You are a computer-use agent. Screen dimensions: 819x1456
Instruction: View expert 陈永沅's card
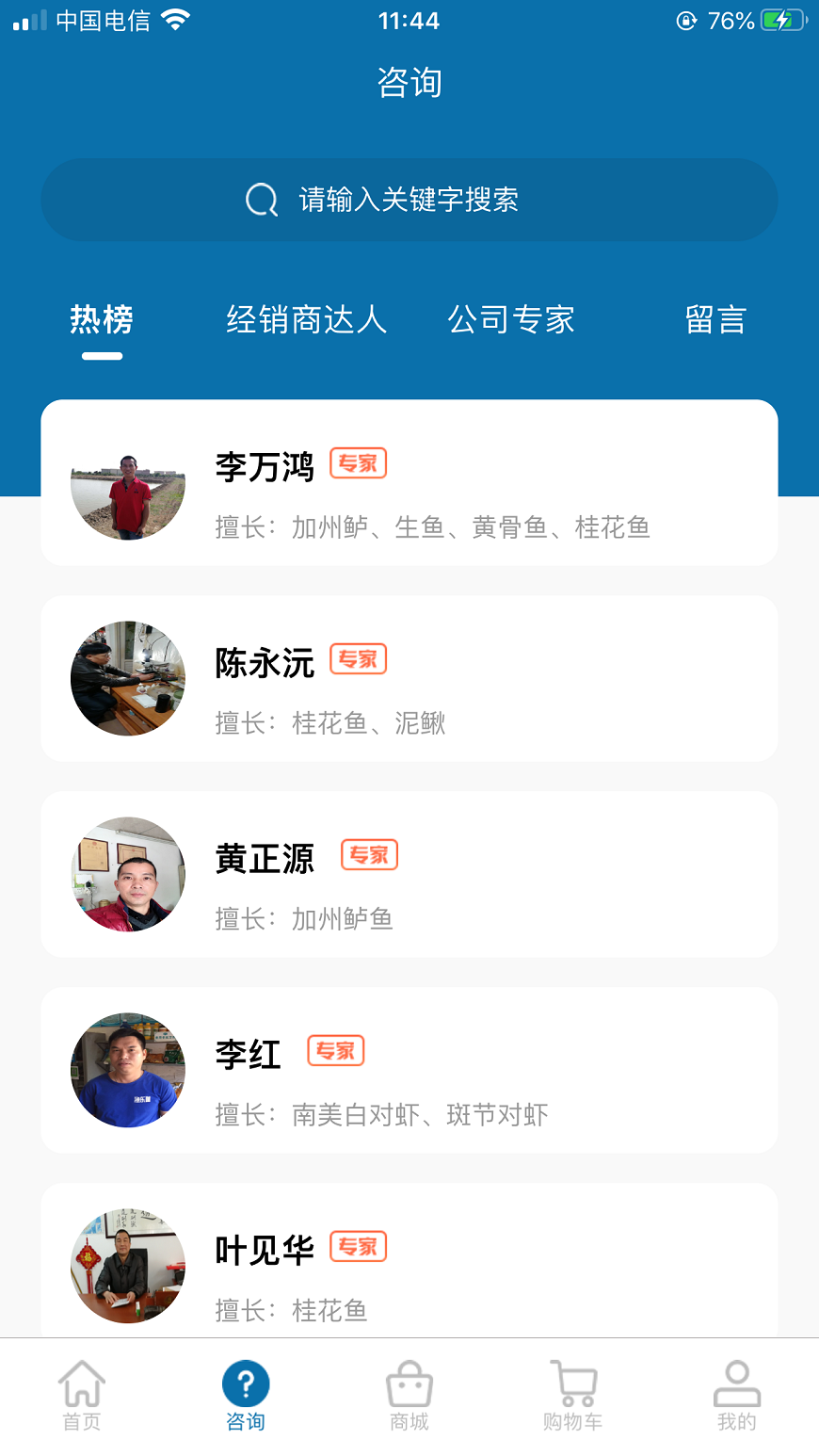409,678
